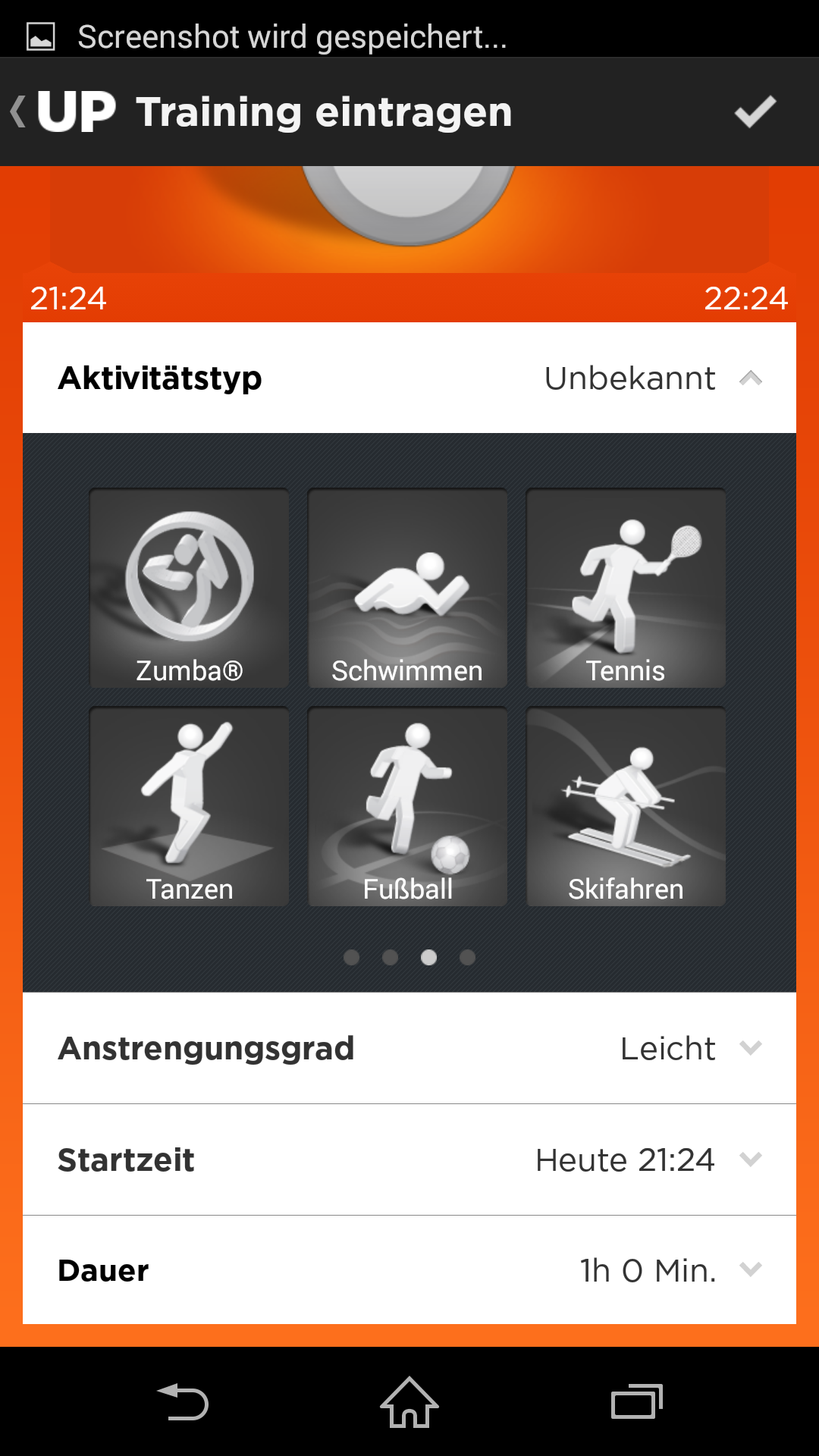Image resolution: width=819 pixels, height=1456 pixels.
Task: Choose Schwimmen as the activity
Action: [x=408, y=588]
